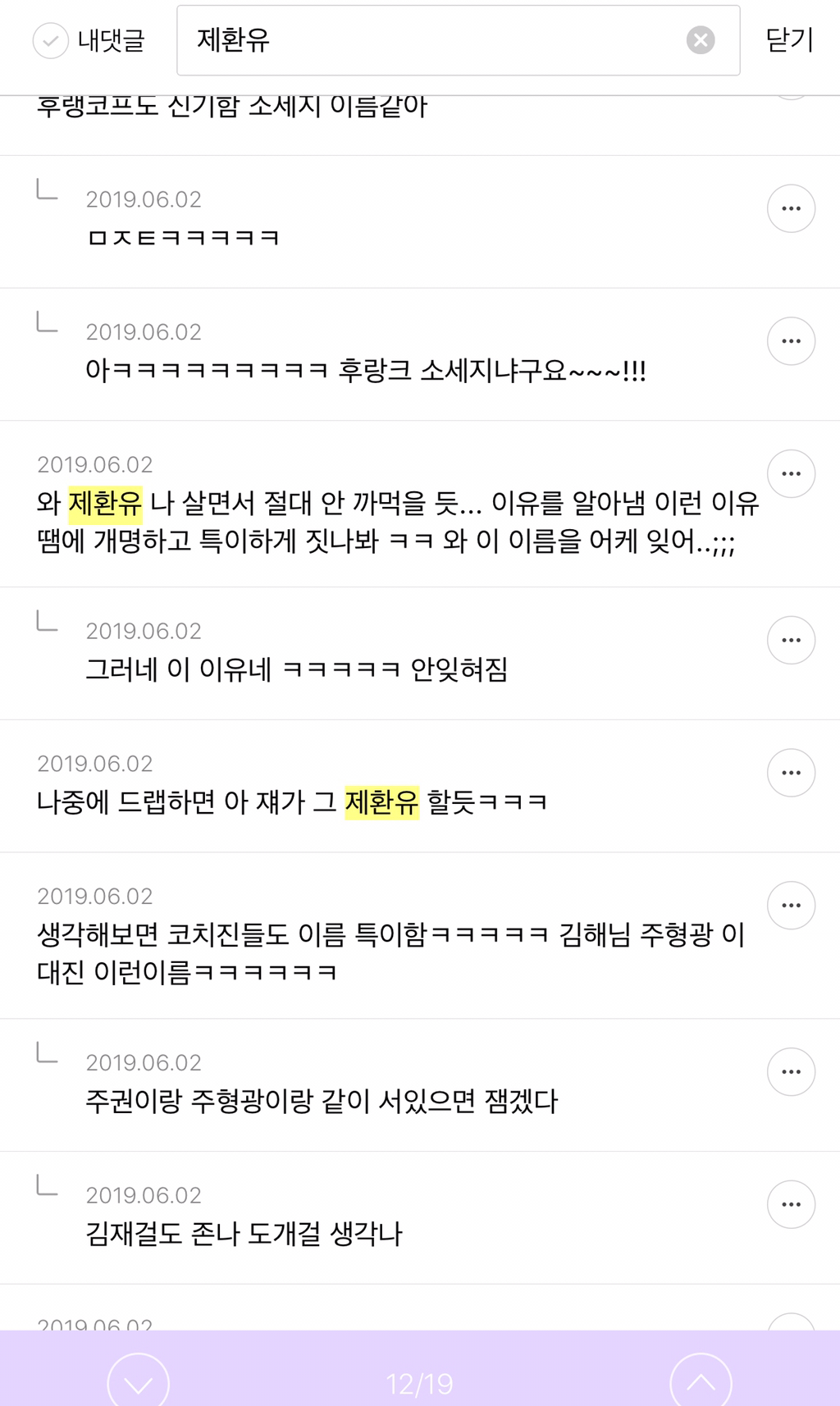Open options for 김재걸도 존나 도개걸 reply

point(791,1204)
